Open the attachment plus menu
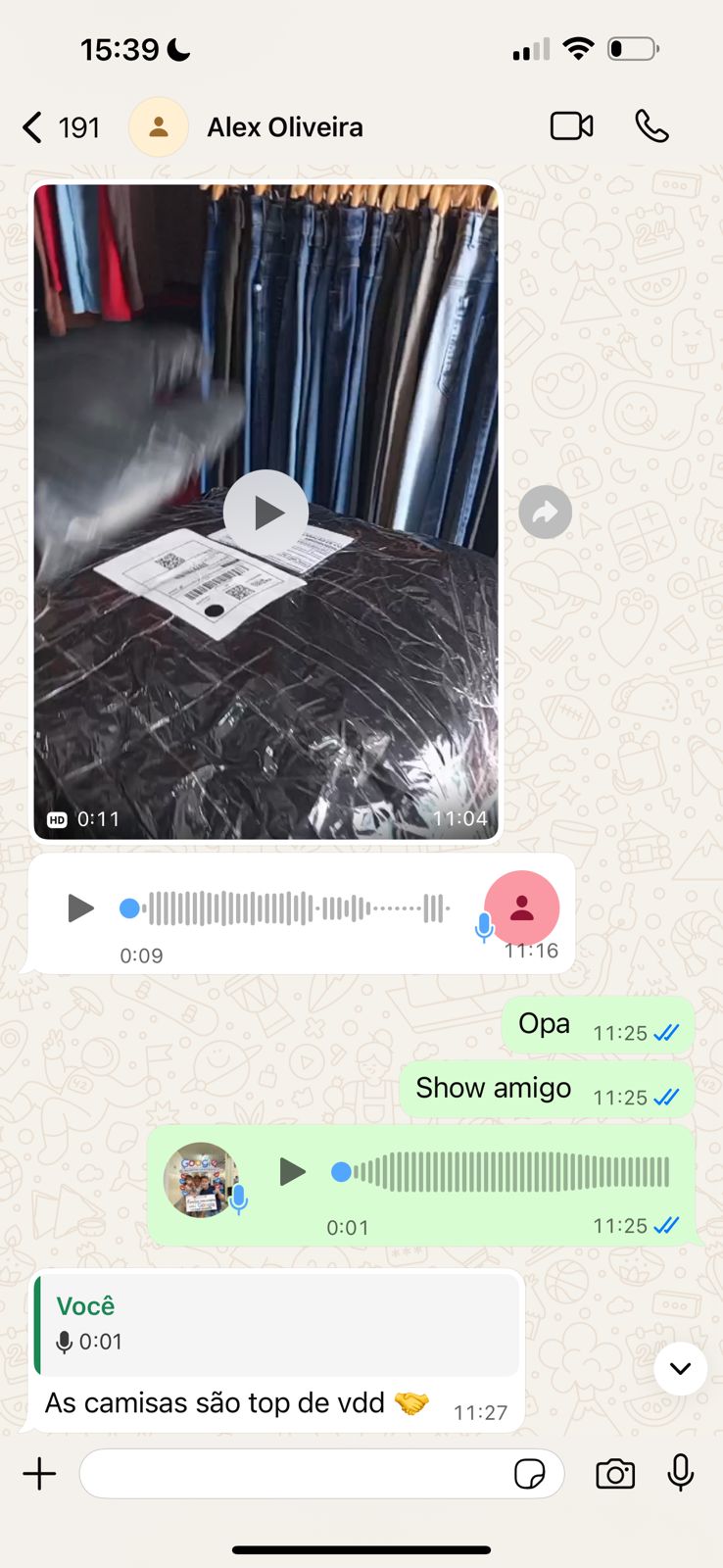Screen dimensions: 723x1568 39,1474
